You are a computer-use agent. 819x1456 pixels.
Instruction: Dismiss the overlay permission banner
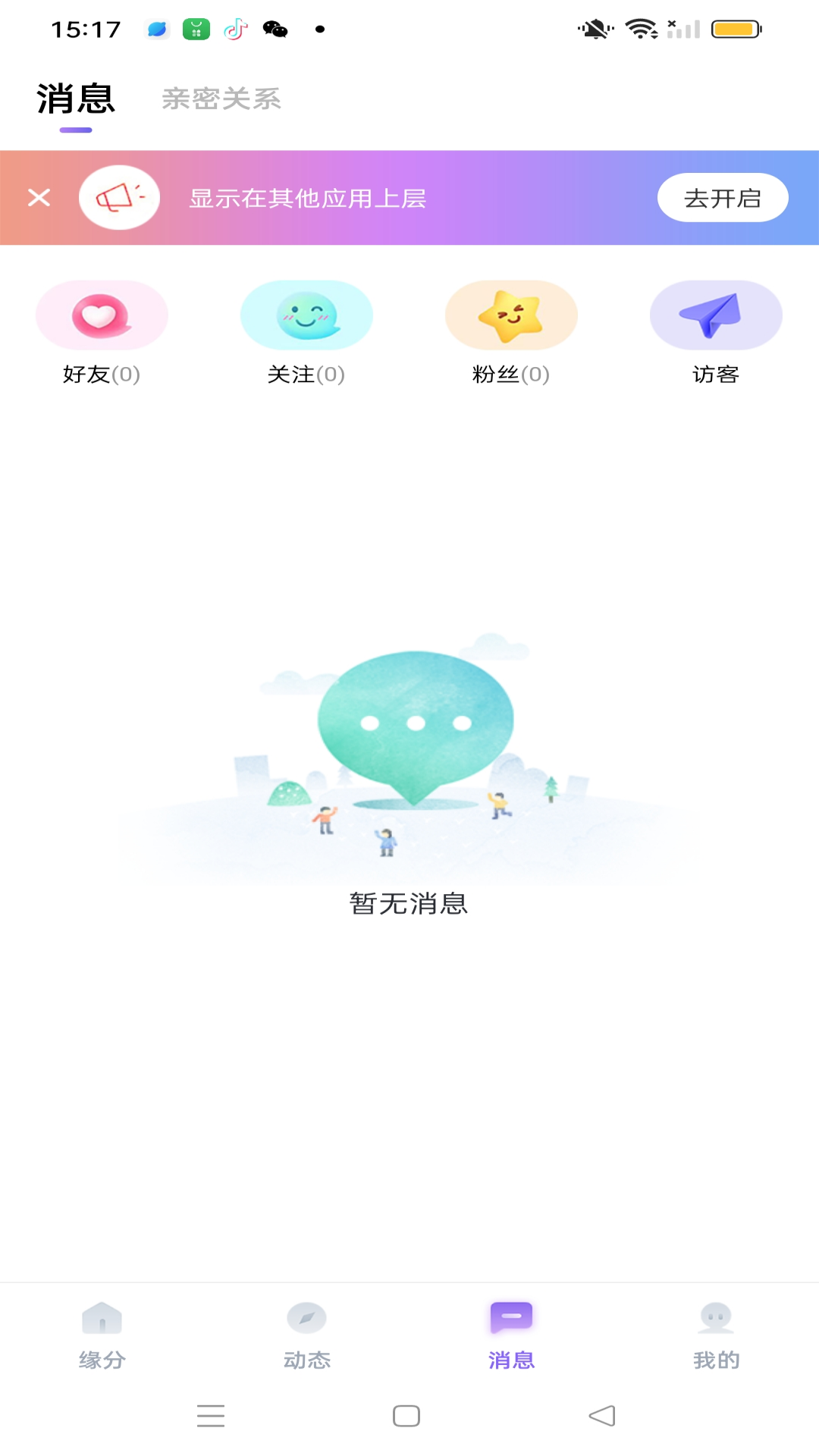point(39,197)
